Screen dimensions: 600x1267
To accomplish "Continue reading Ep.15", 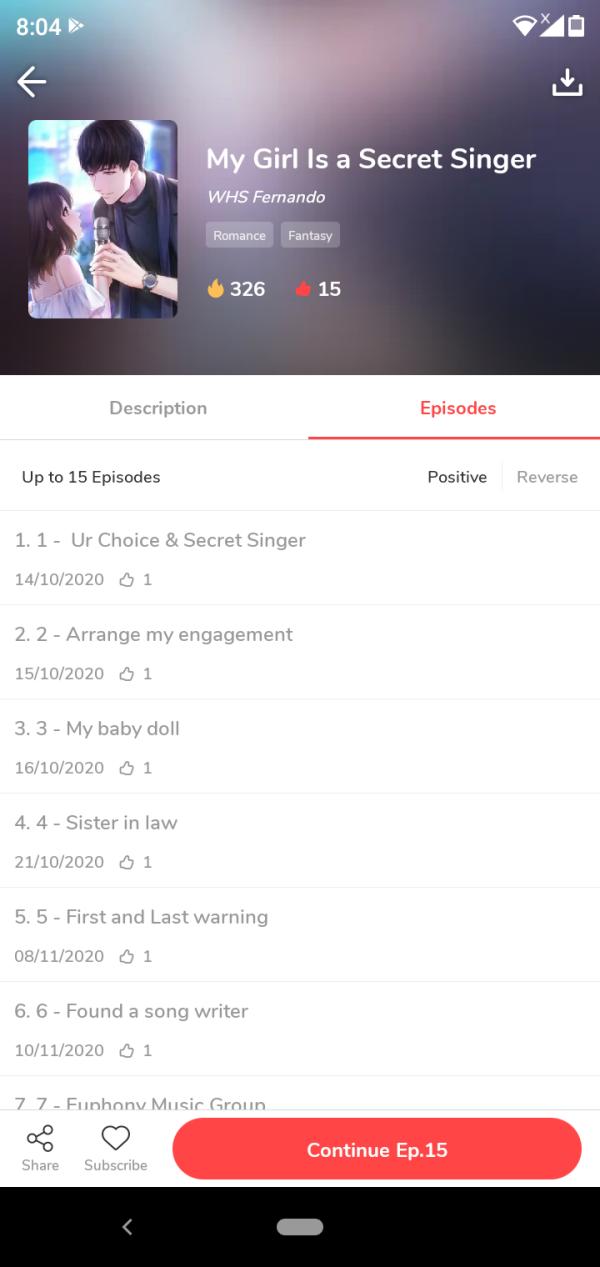I will click(x=377, y=1150).
